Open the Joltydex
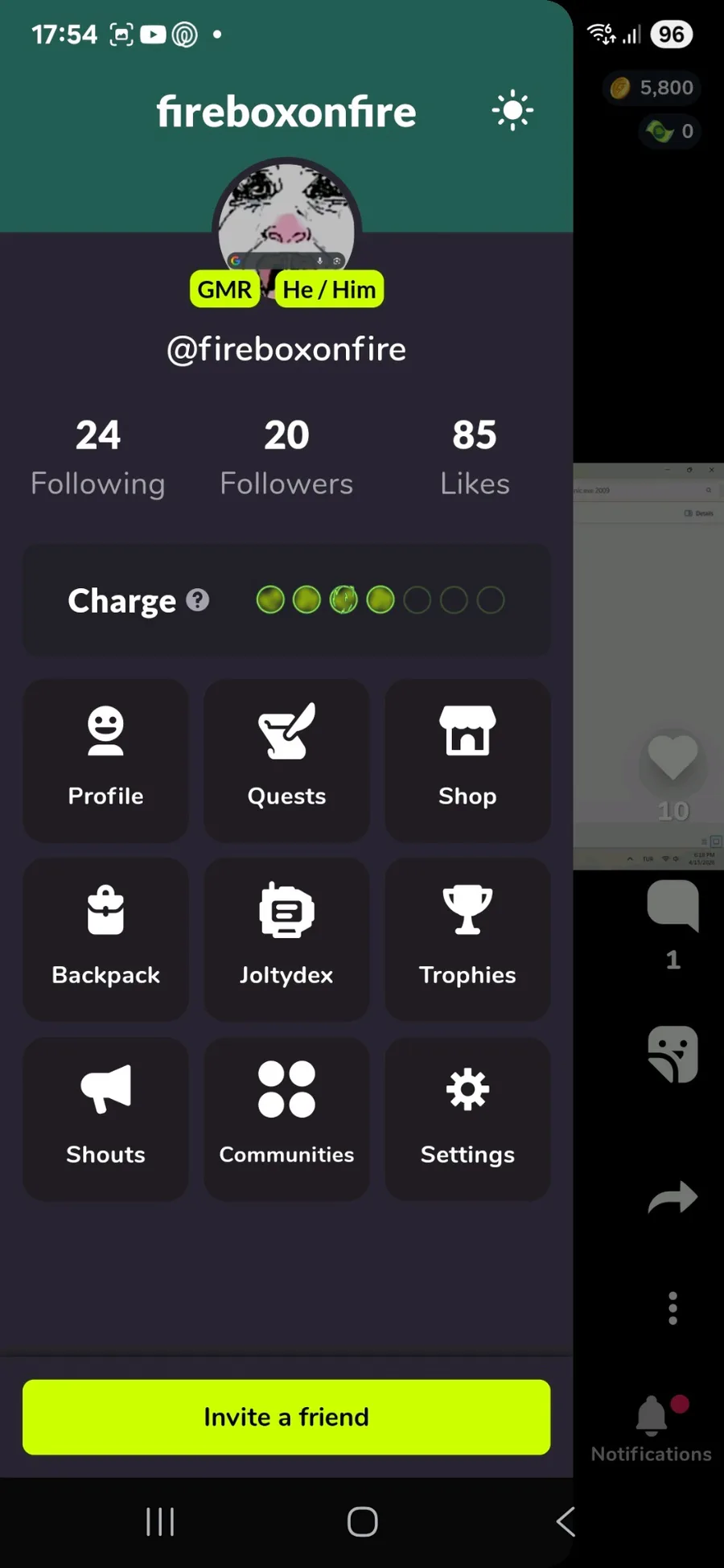This screenshot has height=1568, width=724. point(286,940)
